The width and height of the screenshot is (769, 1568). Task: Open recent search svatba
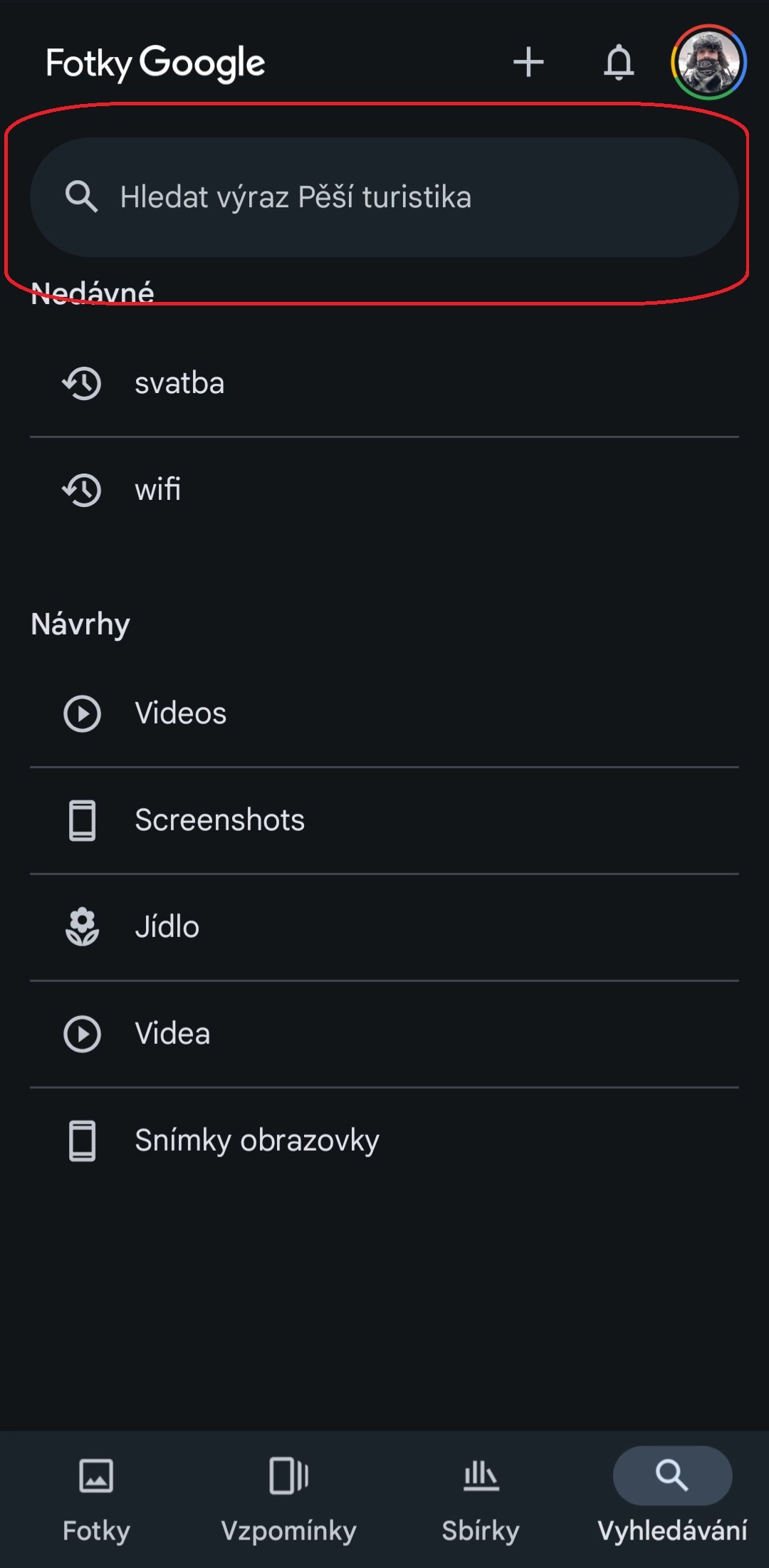click(x=180, y=384)
